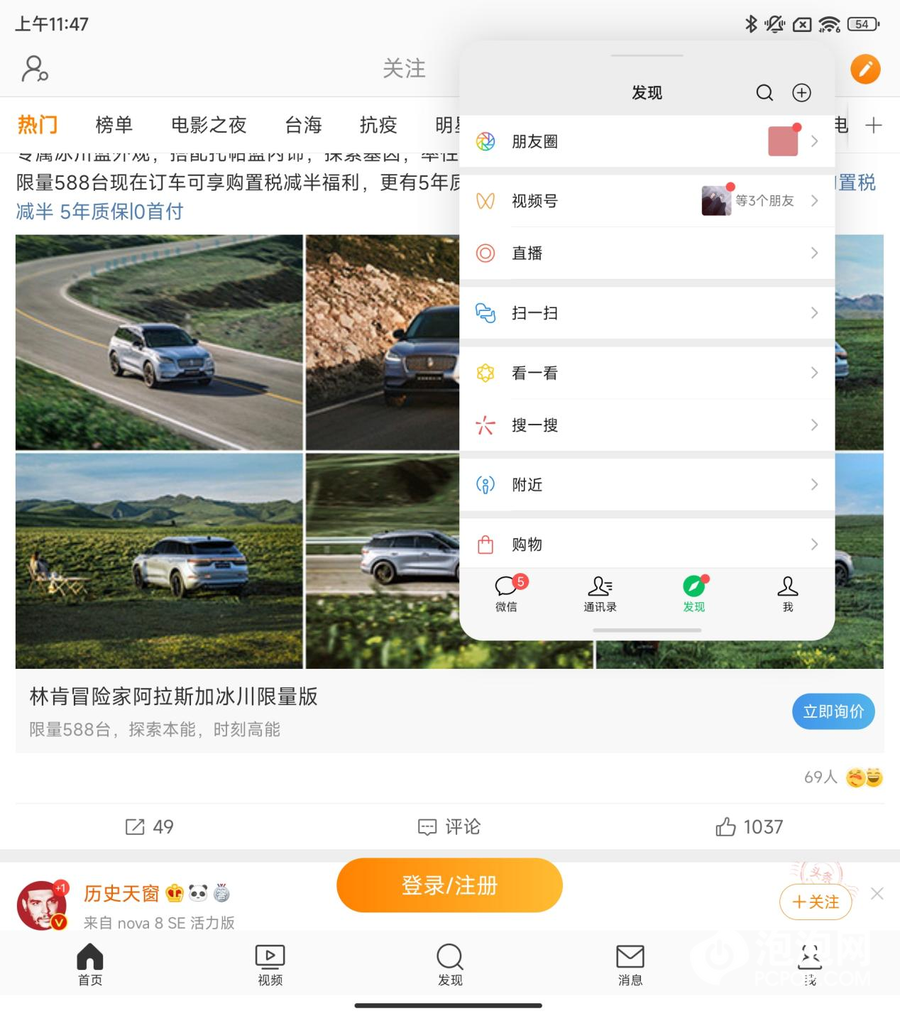Tap the orange compose pencil icon
This screenshot has height=1016, width=900.
tap(865, 69)
